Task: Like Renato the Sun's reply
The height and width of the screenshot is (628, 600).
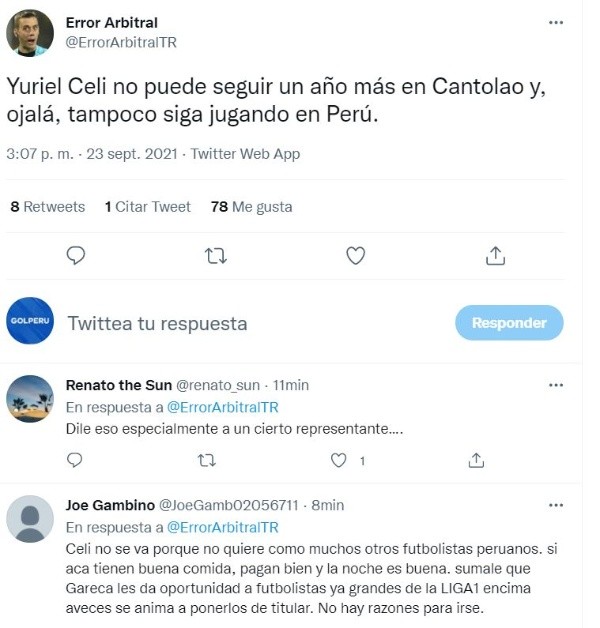Action: point(339,460)
